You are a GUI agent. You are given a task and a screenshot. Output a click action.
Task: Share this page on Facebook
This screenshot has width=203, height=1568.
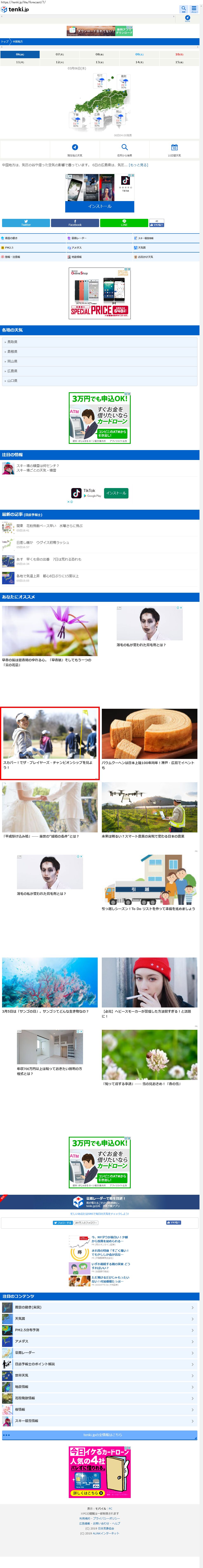pos(75,223)
